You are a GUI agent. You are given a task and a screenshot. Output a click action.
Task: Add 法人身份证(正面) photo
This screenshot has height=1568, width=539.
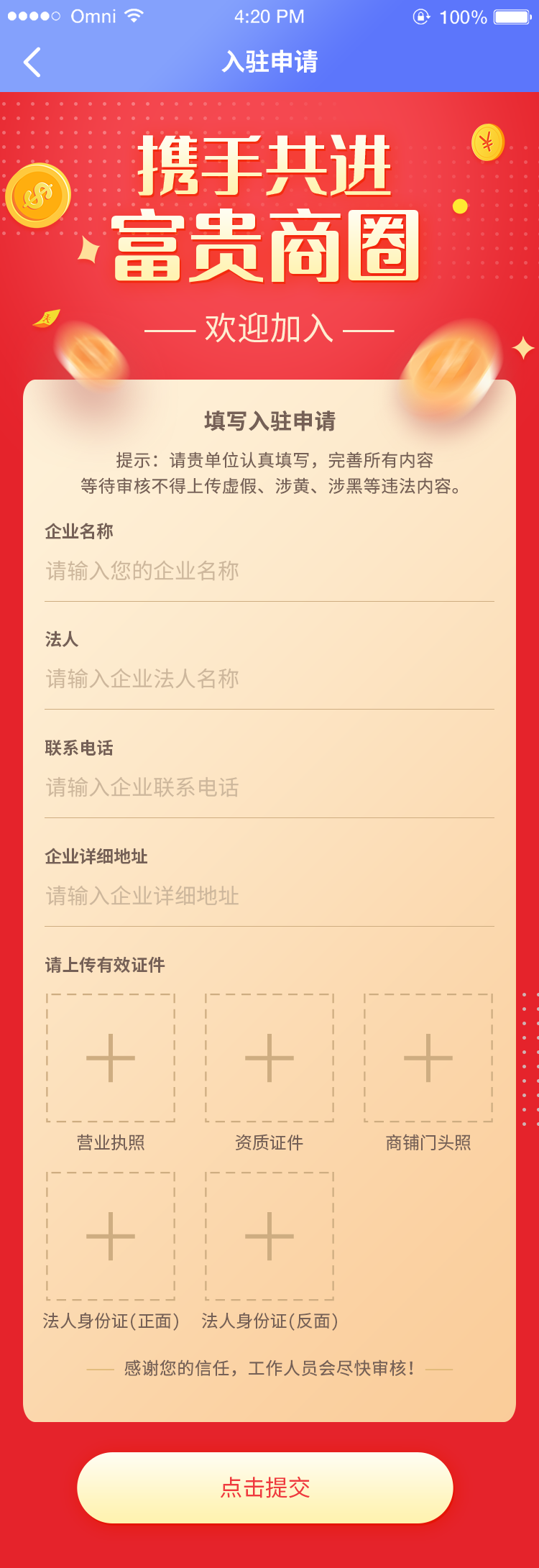111,1236
